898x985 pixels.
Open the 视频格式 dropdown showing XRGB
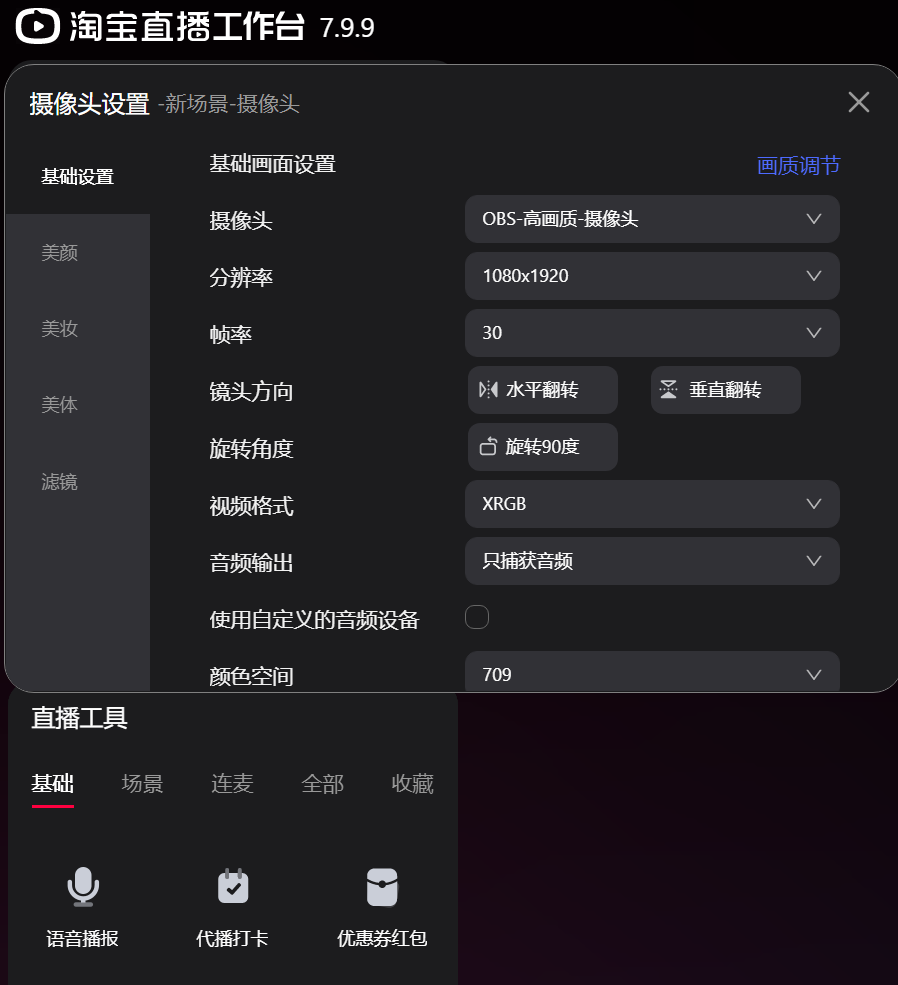651,504
